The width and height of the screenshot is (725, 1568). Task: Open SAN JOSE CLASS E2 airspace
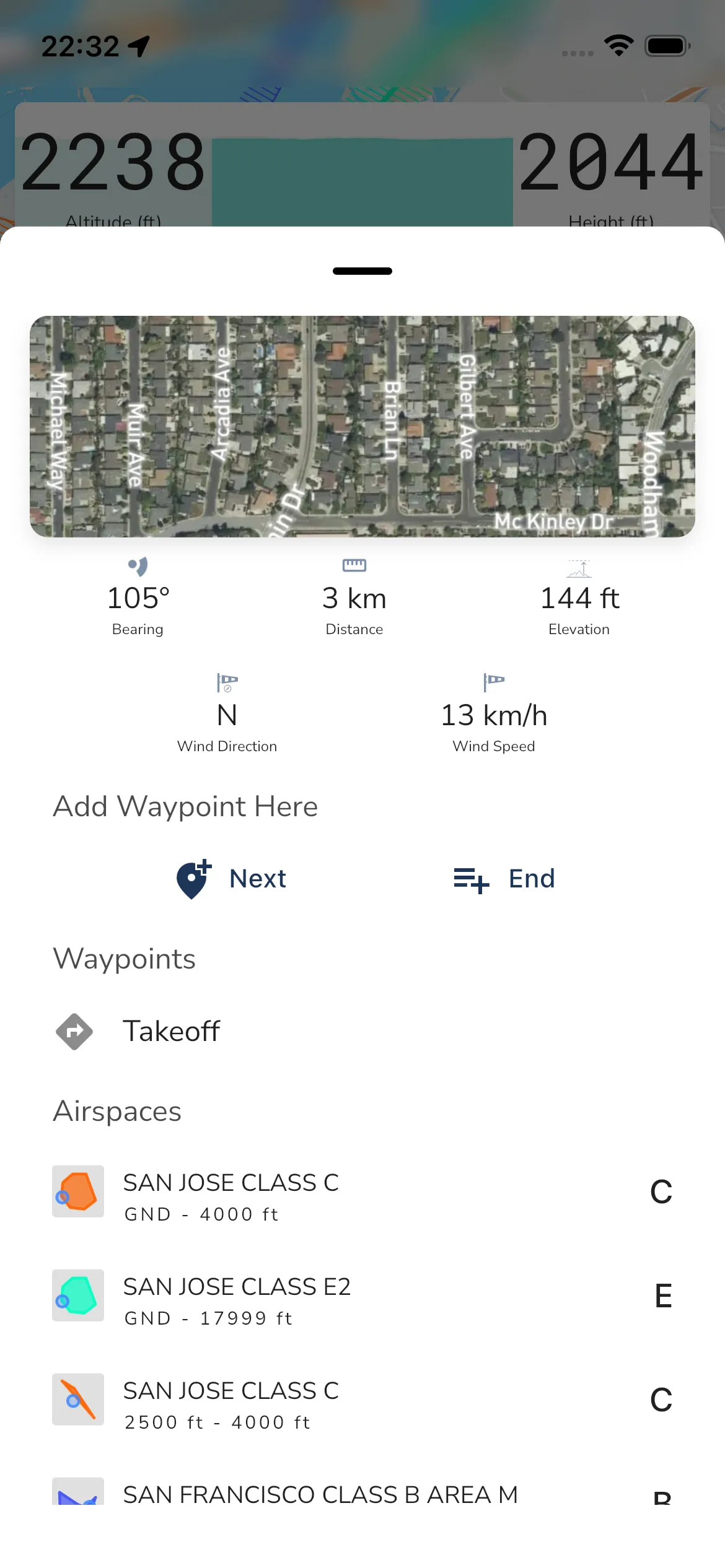[362, 1296]
